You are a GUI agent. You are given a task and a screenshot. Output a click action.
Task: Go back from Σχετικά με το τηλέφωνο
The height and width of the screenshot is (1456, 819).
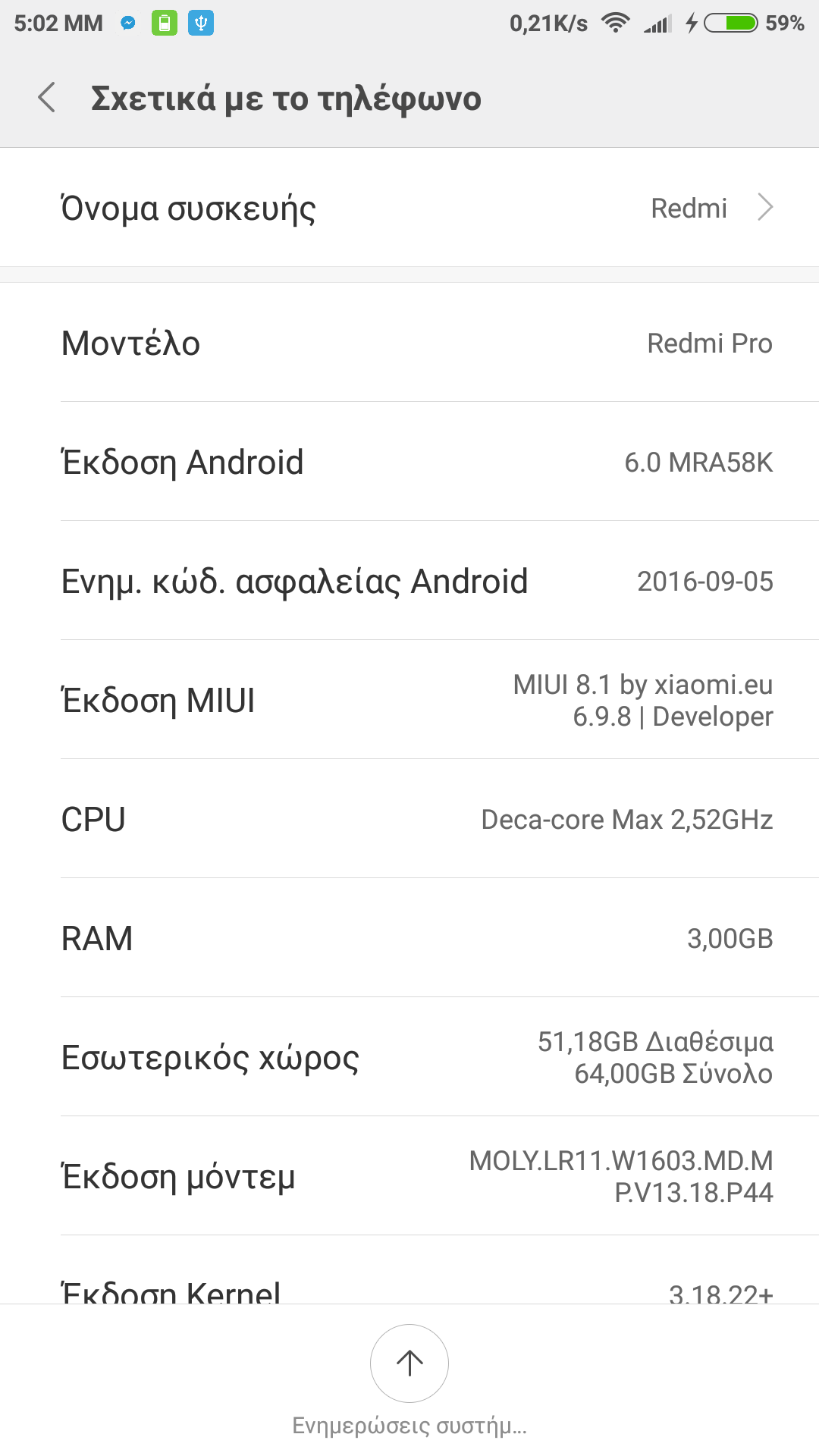point(47,98)
